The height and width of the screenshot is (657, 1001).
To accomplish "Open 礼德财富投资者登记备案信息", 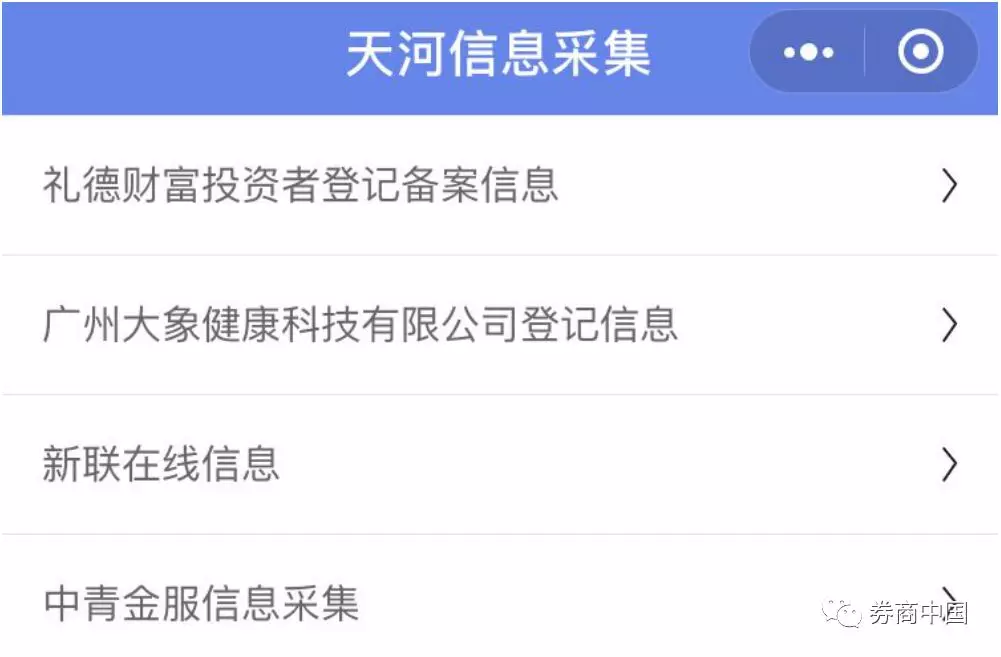I will pyautogui.click(x=500, y=185).
